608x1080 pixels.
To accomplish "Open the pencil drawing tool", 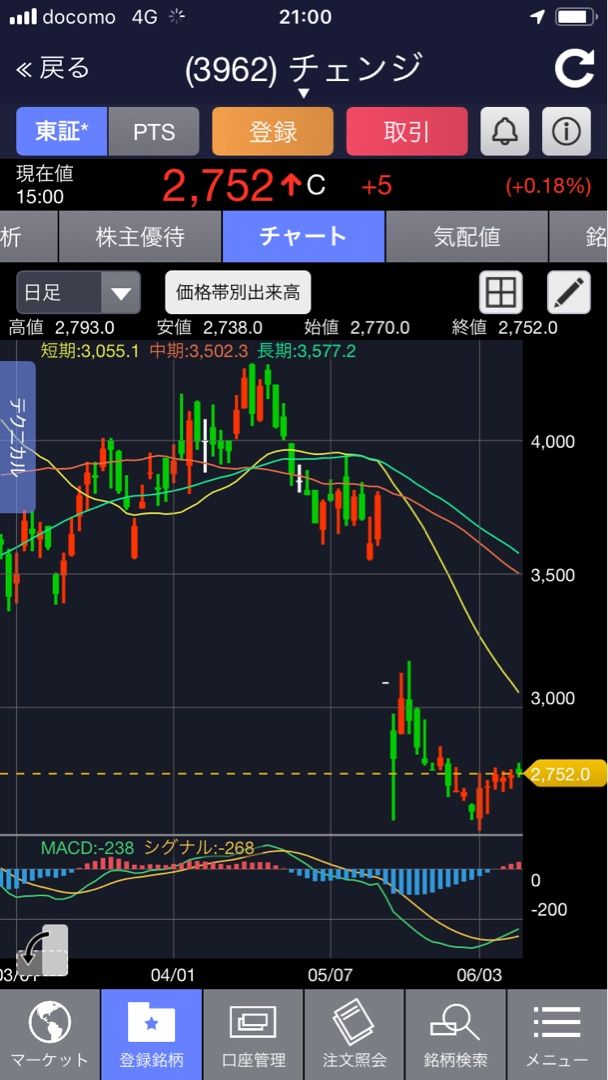I will point(569,293).
